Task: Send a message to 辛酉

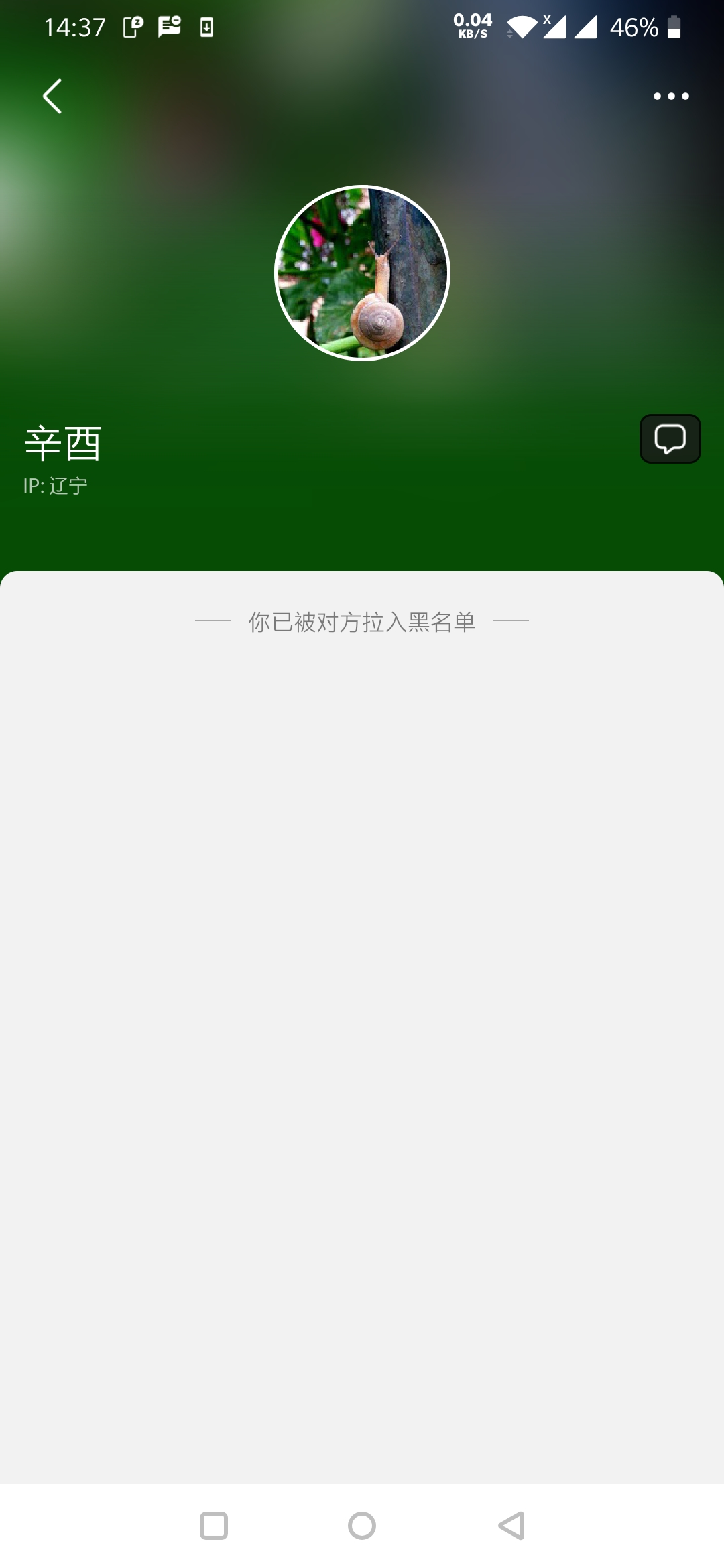Action: click(x=670, y=439)
